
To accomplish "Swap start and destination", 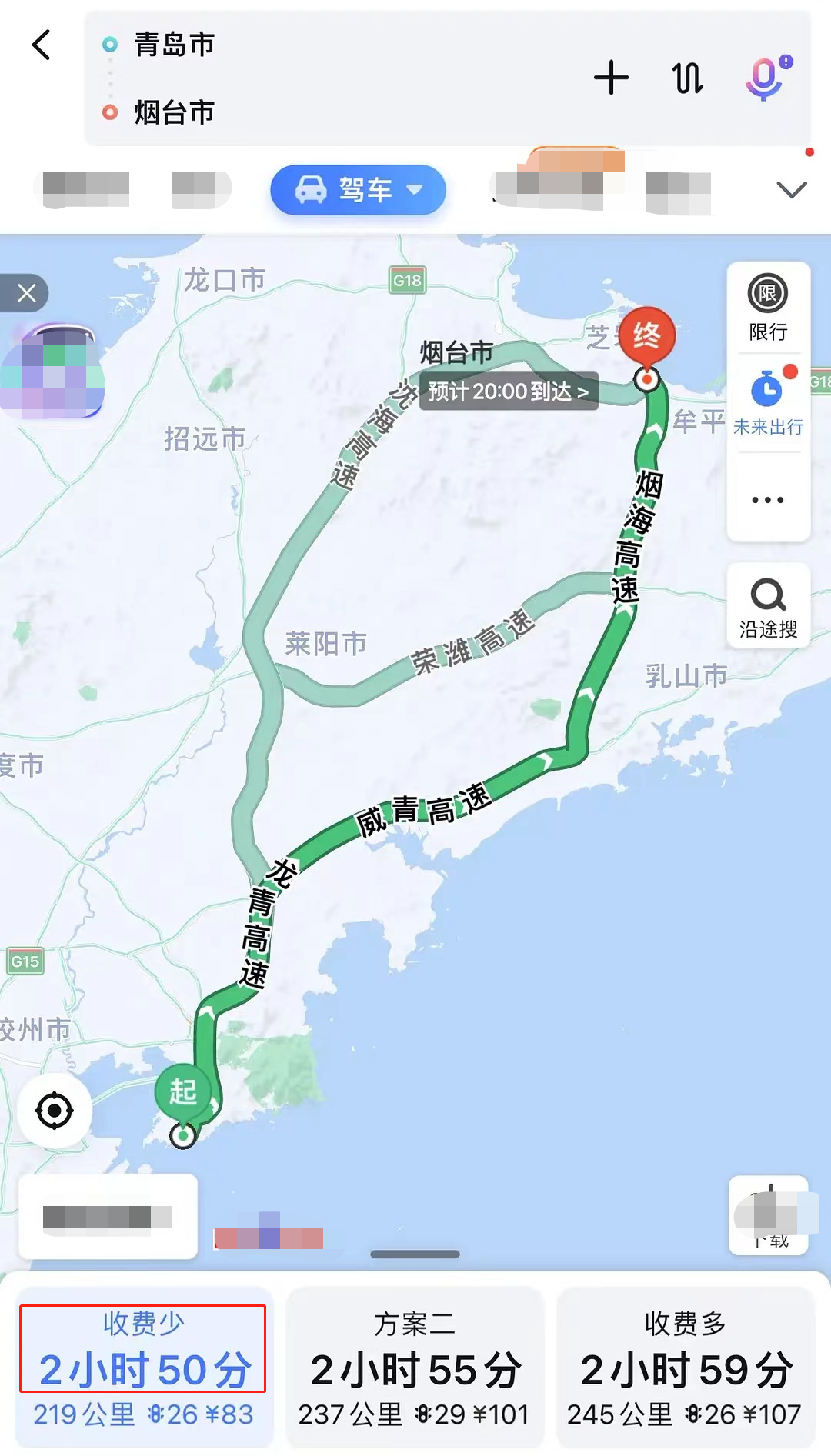I will (x=688, y=78).
